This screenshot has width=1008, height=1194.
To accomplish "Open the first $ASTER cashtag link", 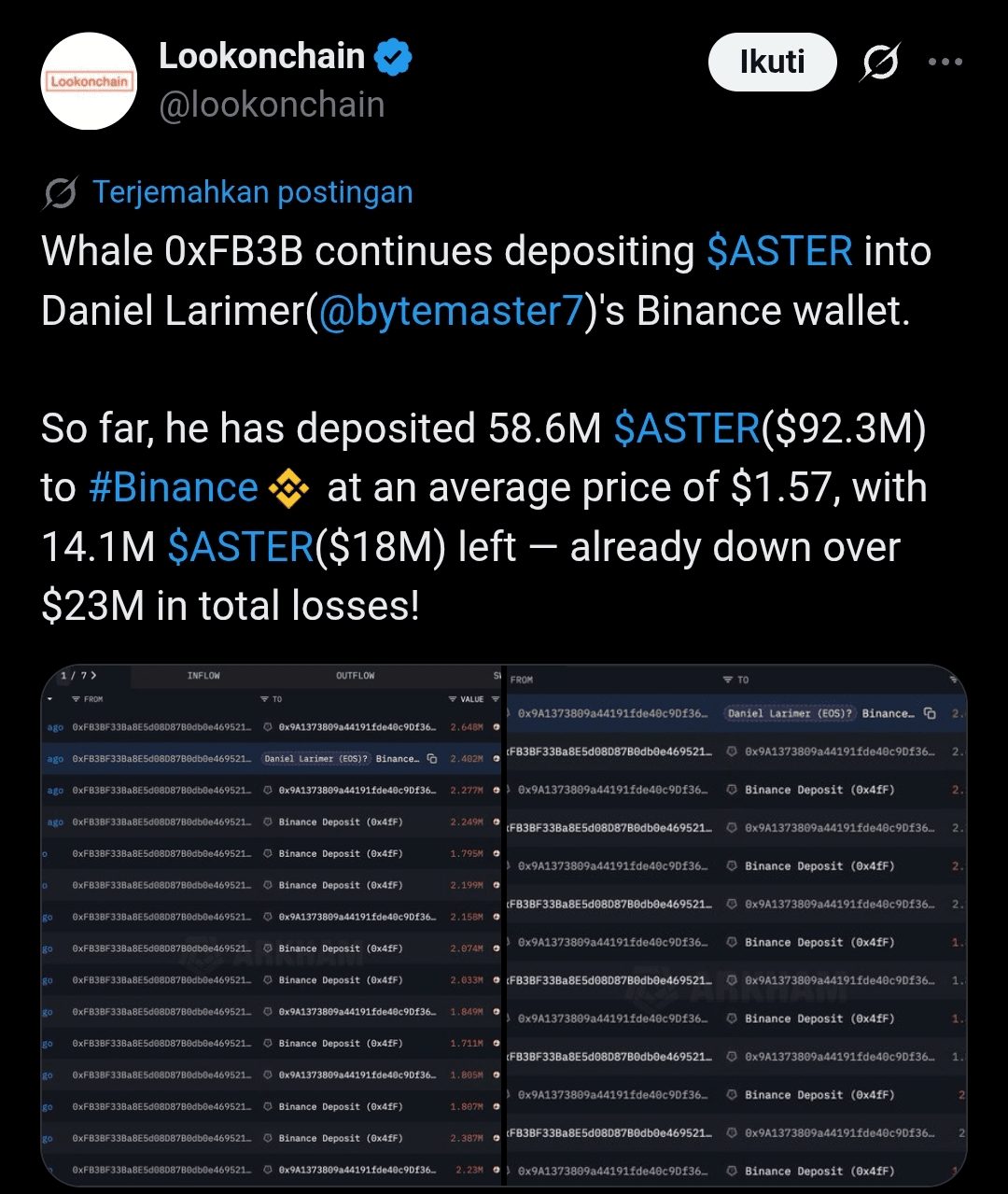I will 779,252.
